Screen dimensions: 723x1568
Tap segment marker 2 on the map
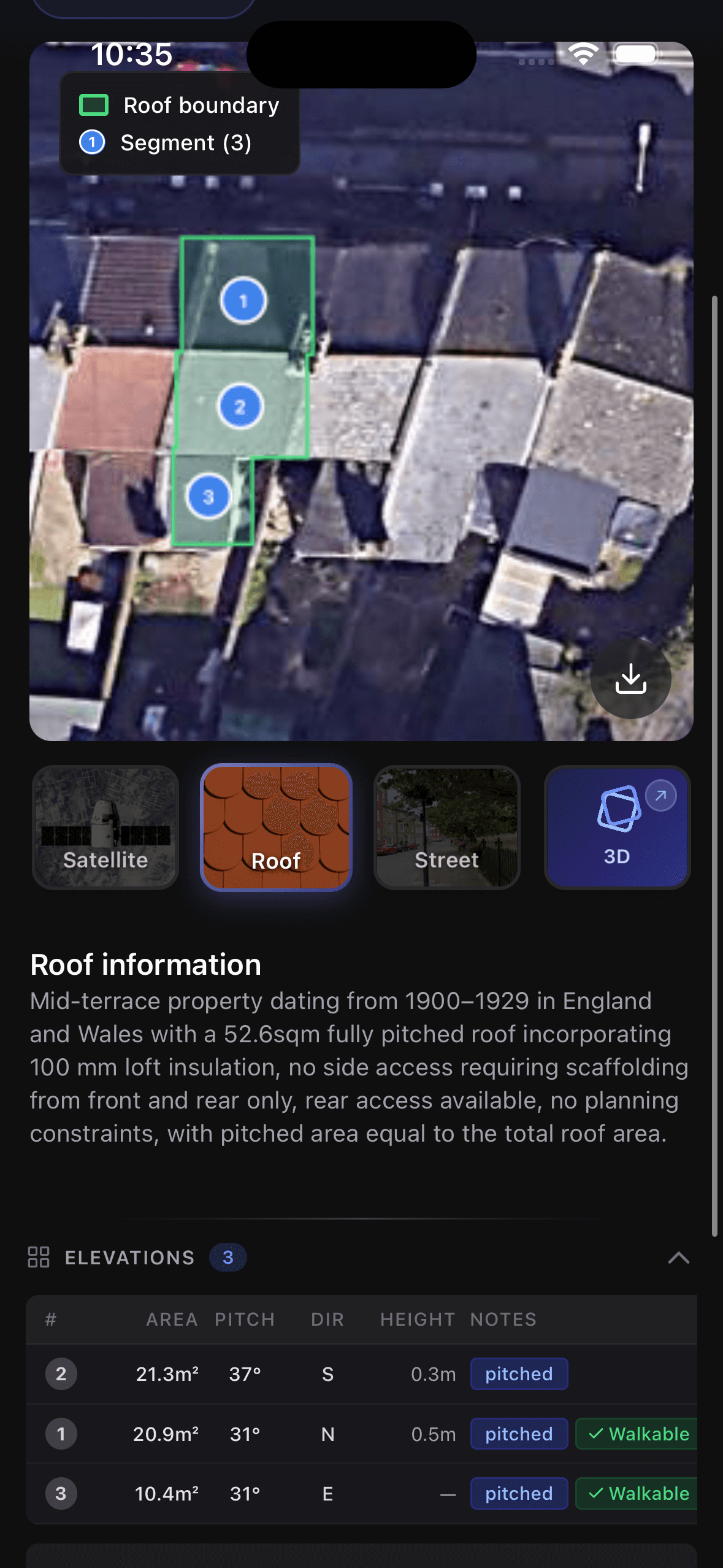pyautogui.click(x=240, y=406)
